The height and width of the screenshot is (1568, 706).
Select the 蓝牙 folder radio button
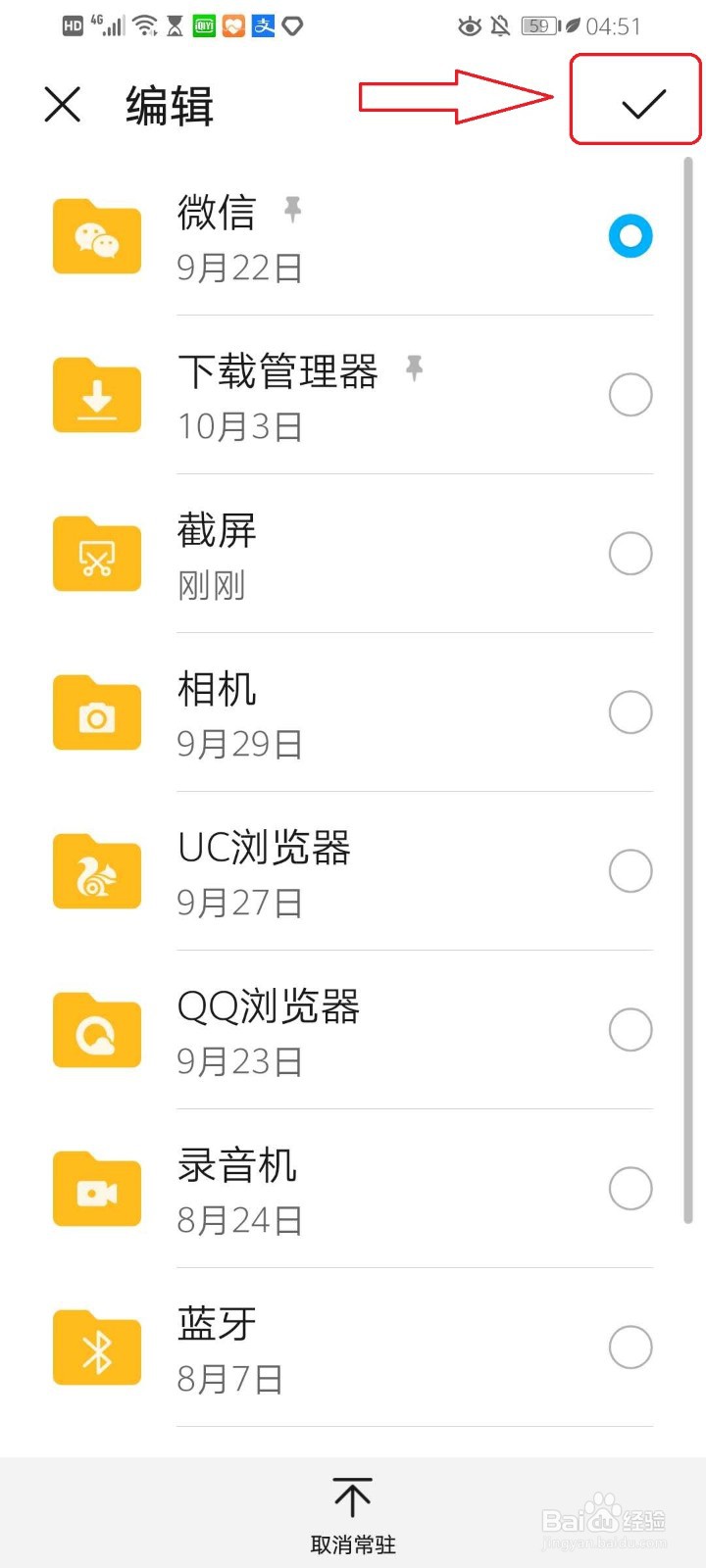tap(630, 1347)
